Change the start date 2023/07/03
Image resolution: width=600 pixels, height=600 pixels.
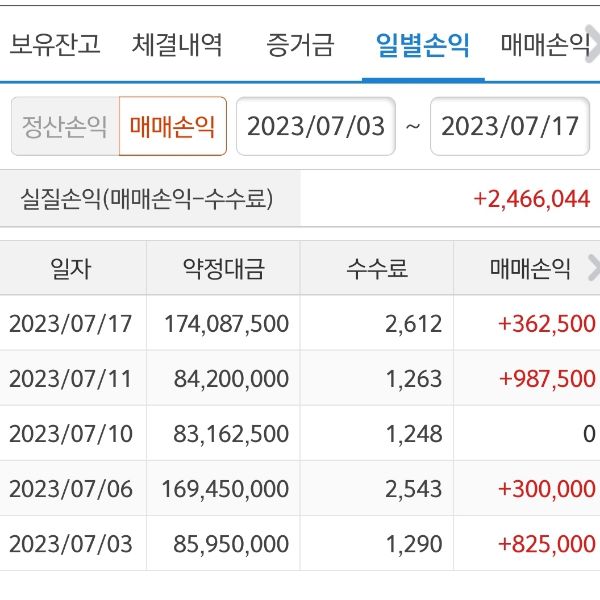pyautogui.click(x=315, y=126)
